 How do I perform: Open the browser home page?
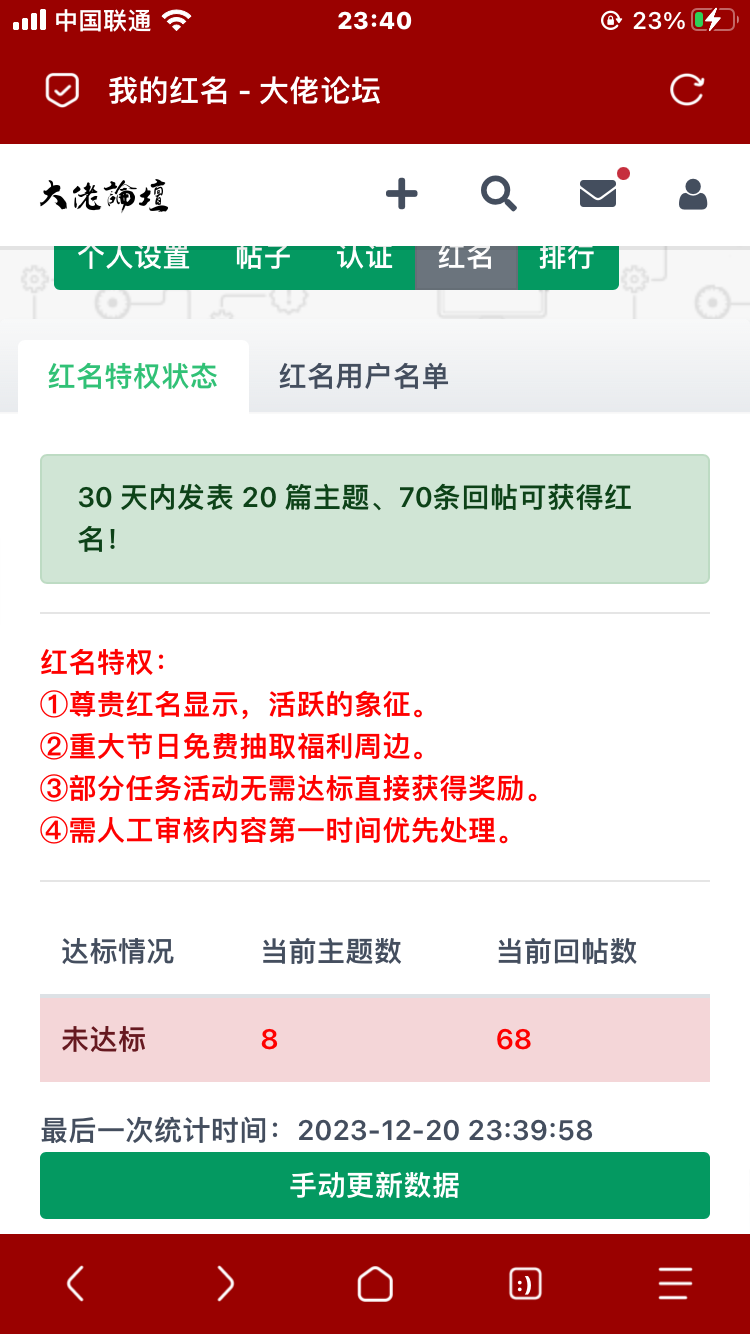(375, 1283)
